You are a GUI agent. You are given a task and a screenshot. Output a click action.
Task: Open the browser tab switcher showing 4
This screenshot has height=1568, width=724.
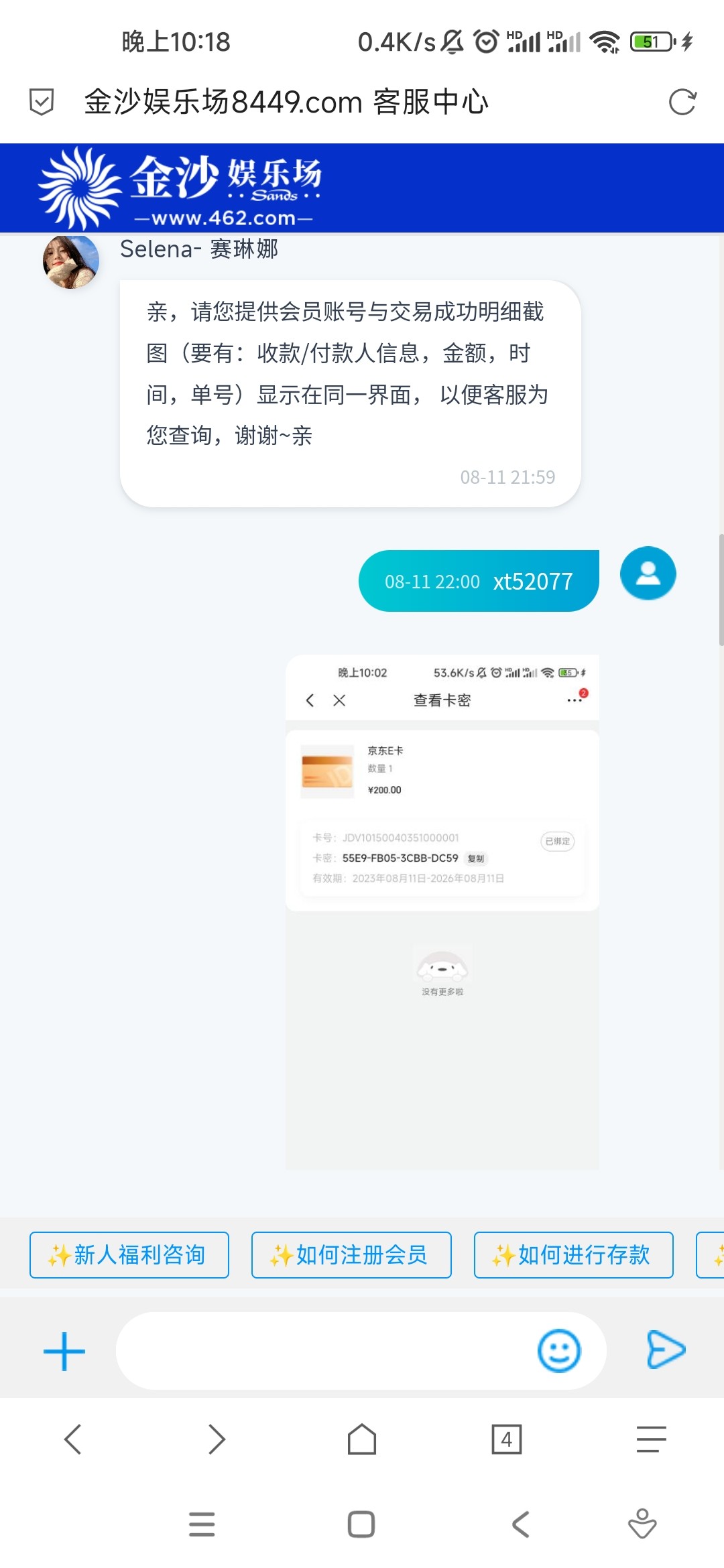[507, 1439]
